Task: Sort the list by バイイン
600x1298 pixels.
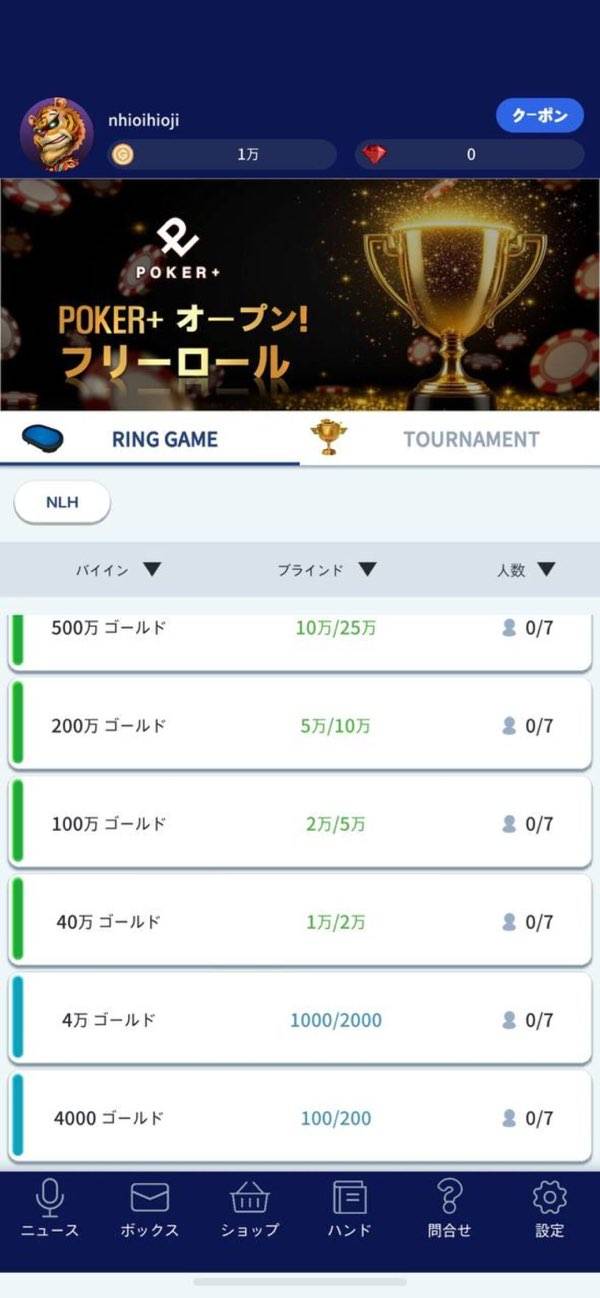Action: [x=118, y=570]
